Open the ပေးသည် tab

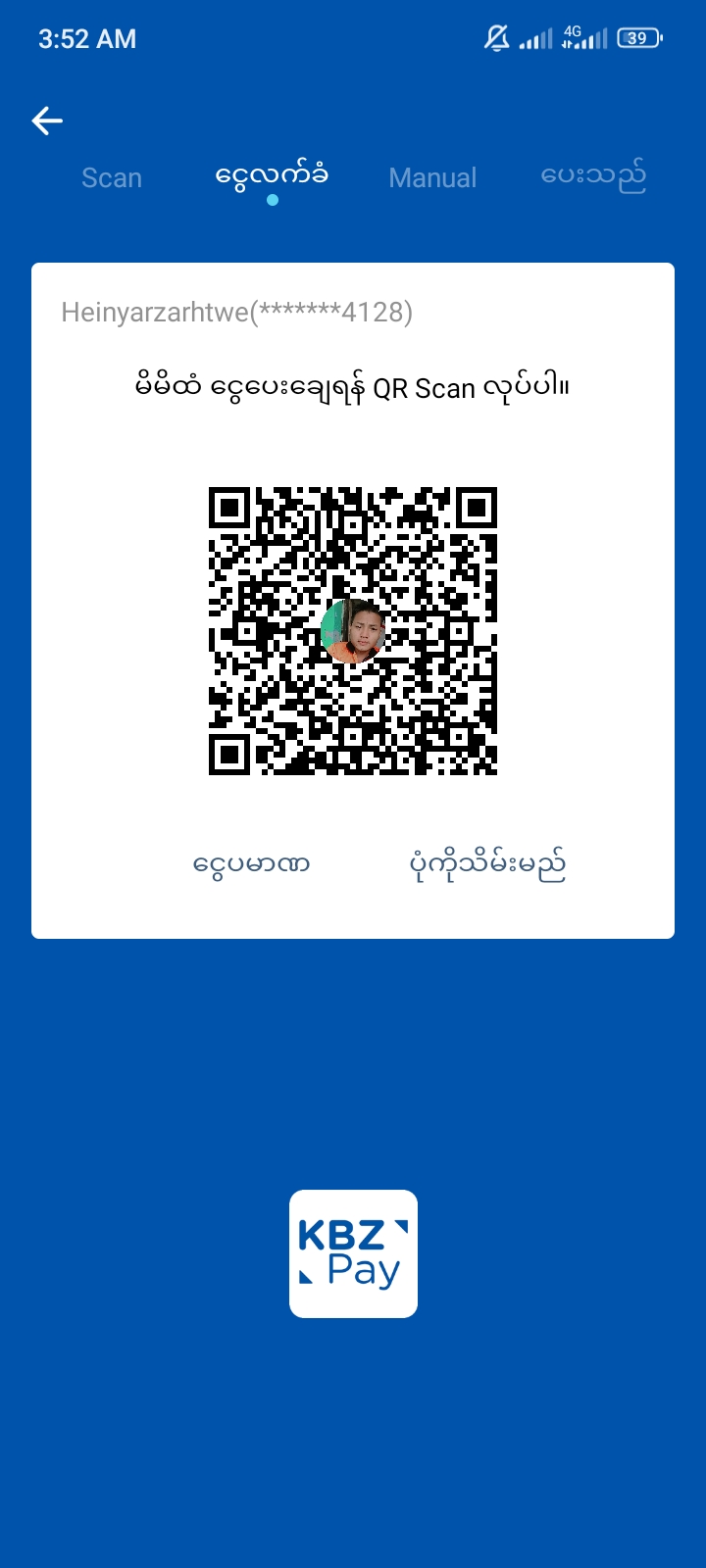(593, 177)
